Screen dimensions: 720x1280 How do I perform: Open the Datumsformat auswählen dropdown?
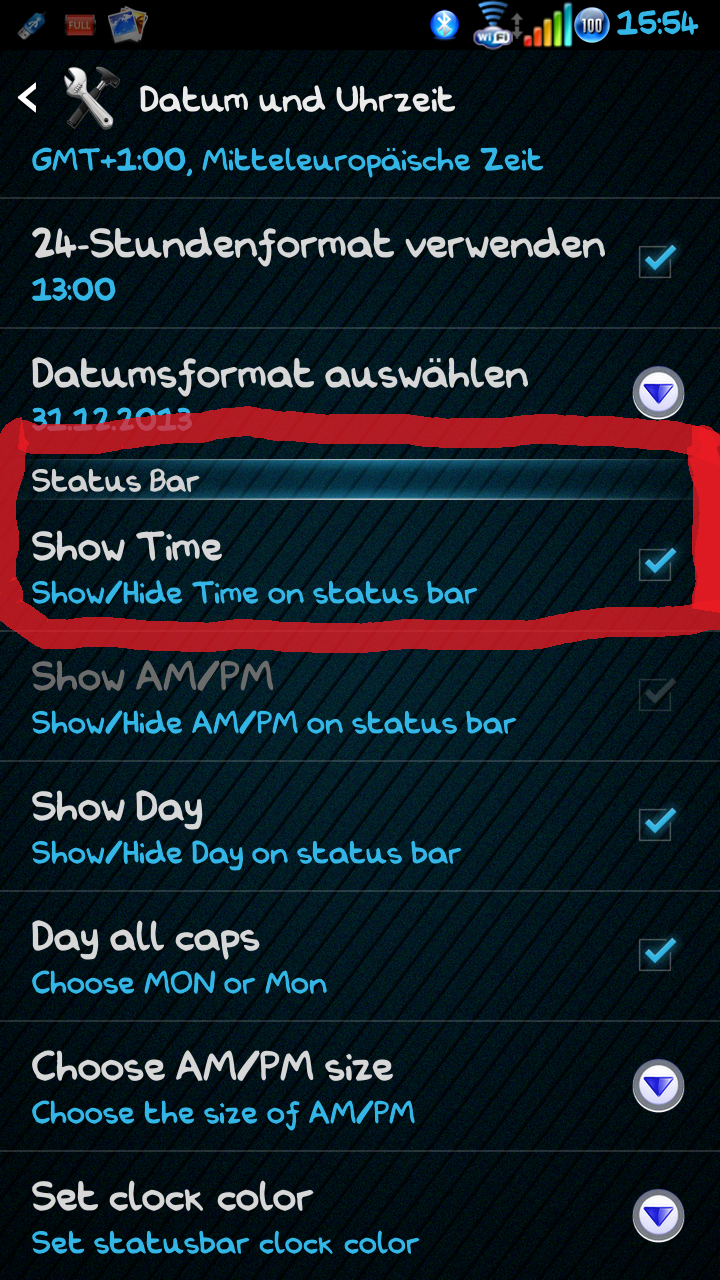658,392
